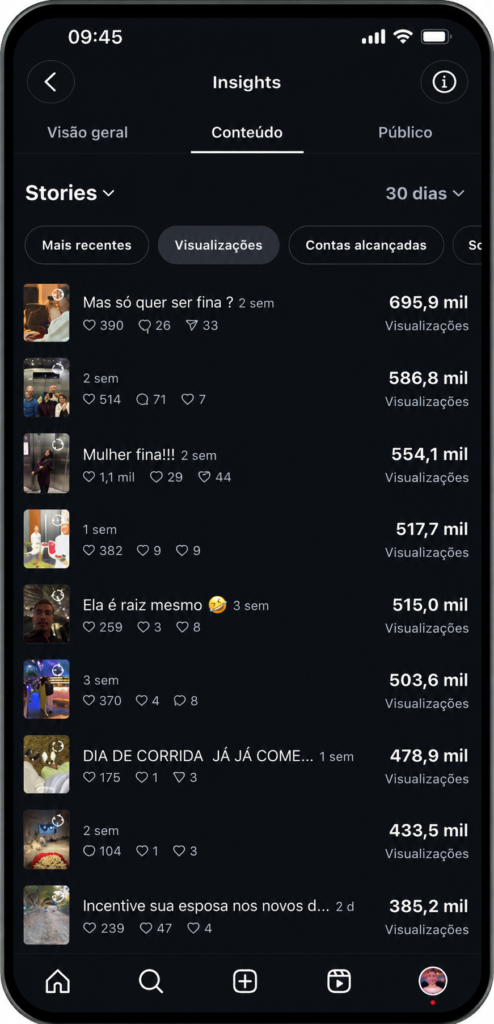Screen dimensions: 494x1024
Task: Open the search tab
Action: 151,981
